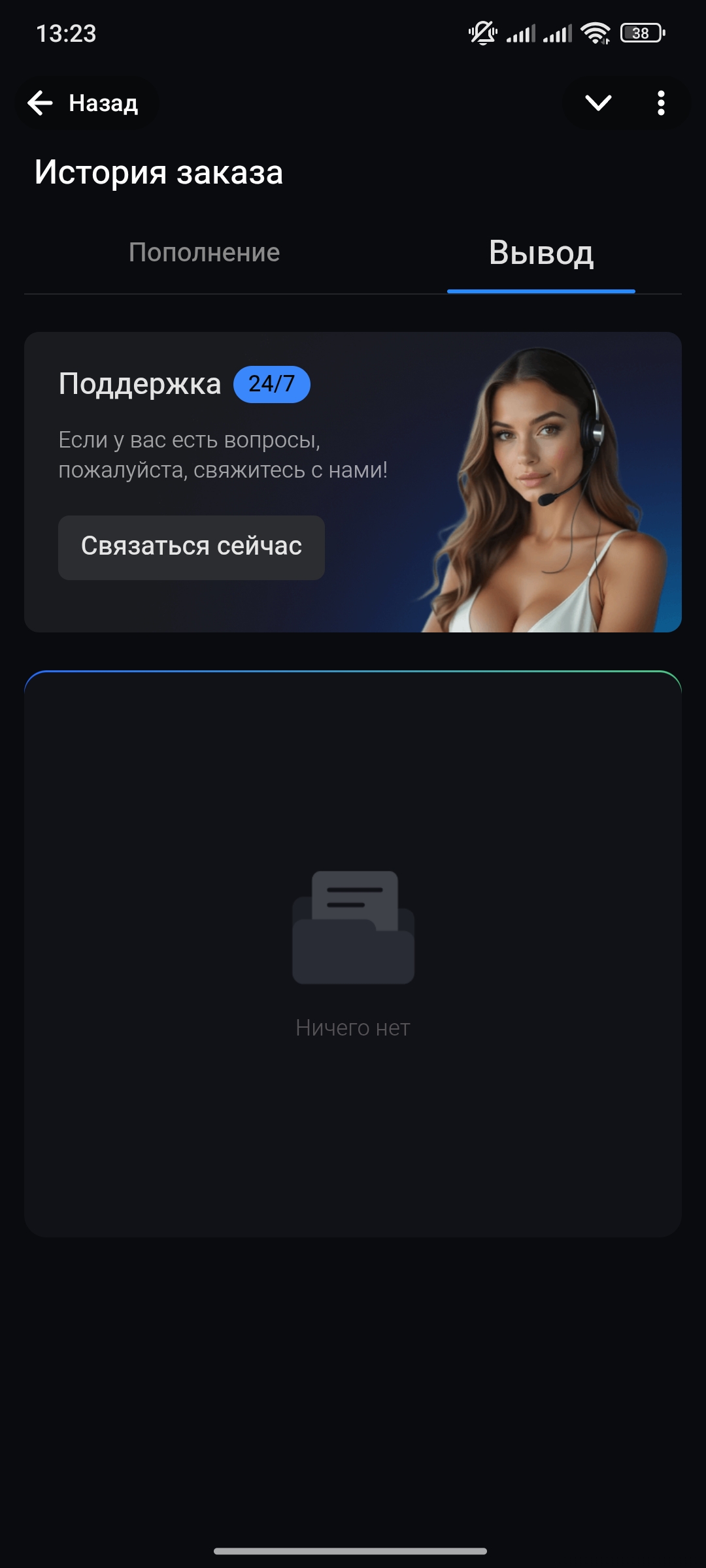Switch to the Пополнение tab
The height and width of the screenshot is (1568, 706).
point(204,253)
